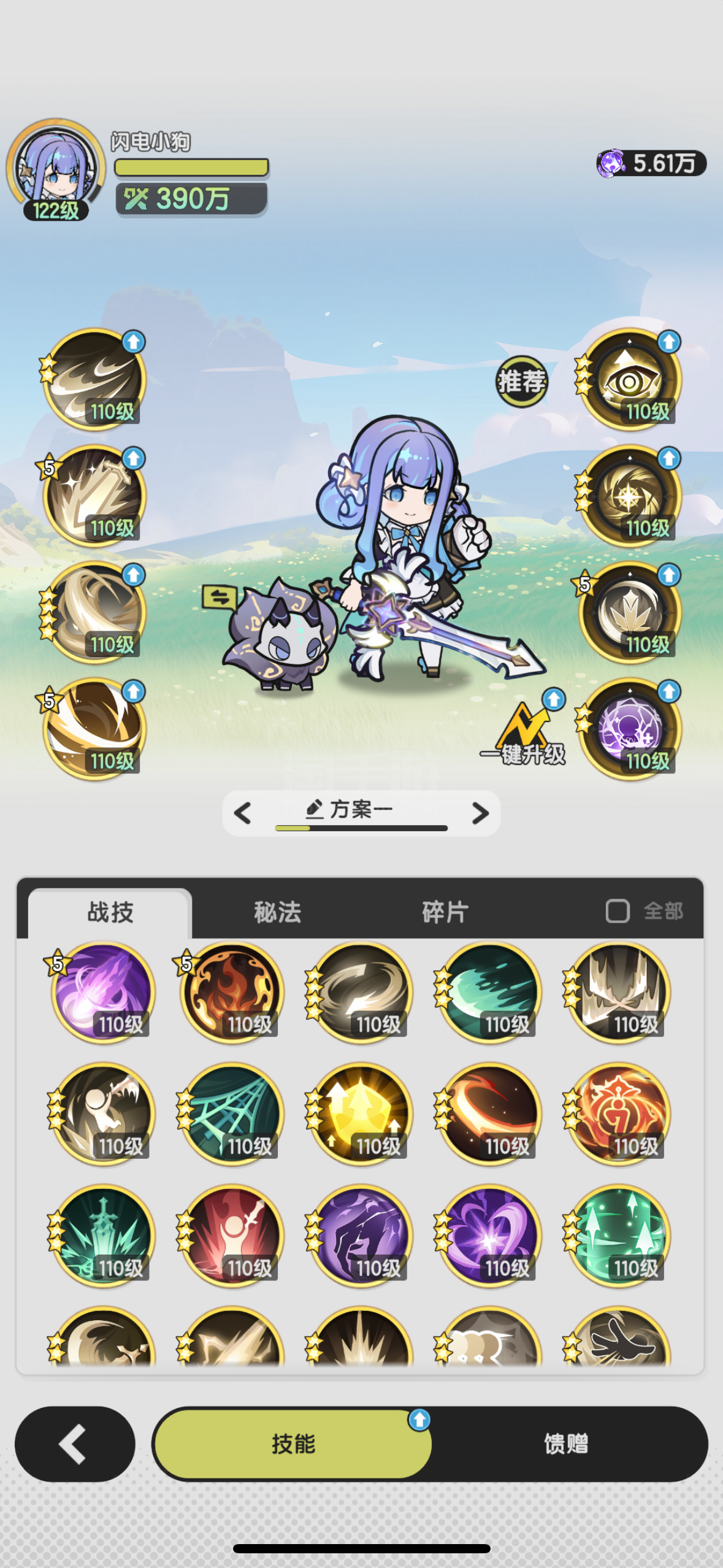Viewport: 723px width, 1568px height.
Task: Select the 战技 tab
Action: [110, 912]
